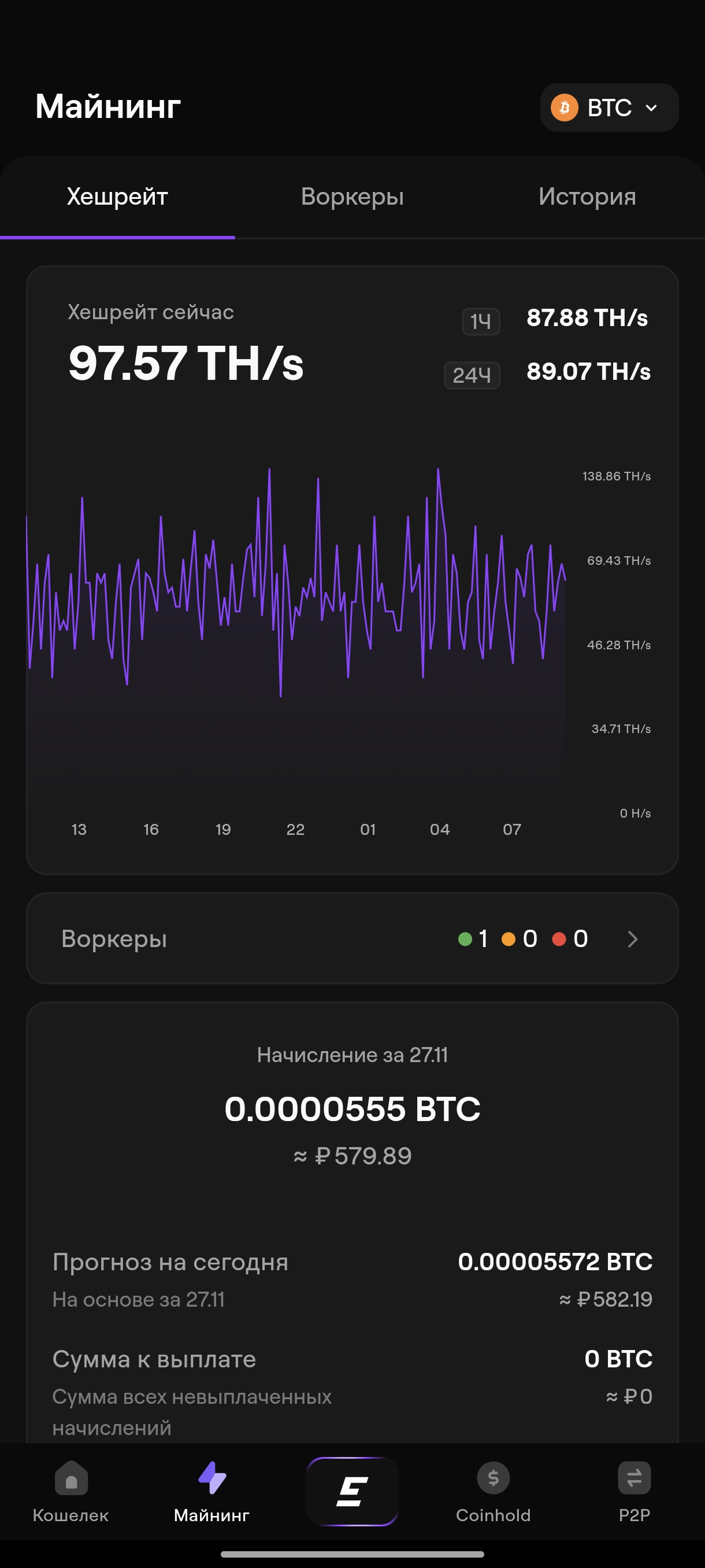Select the Хешрейт tab
This screenshot has height=1568, width=705.
pyautogui.click(x=117, y=197)
